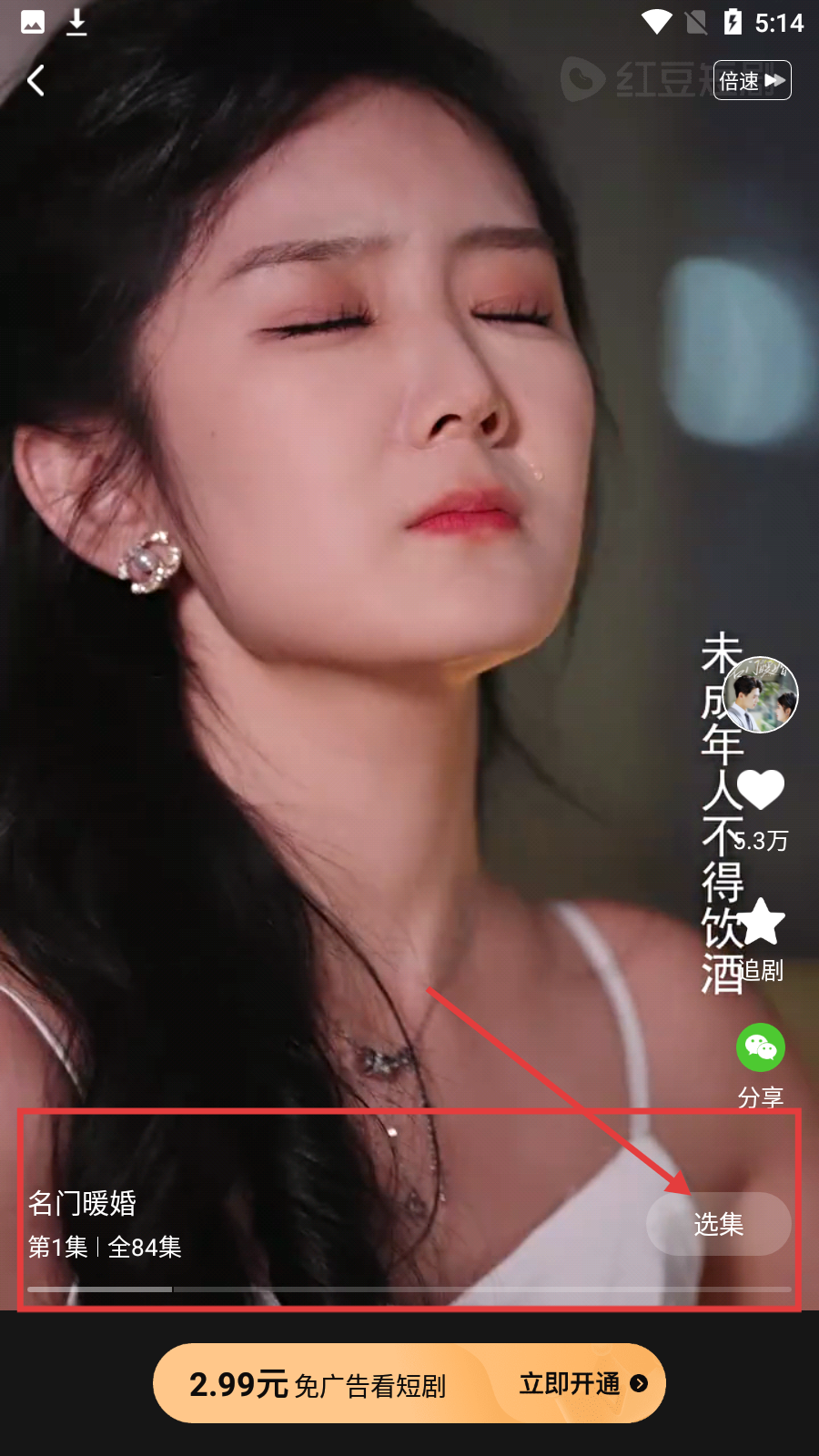Open the 倍速 playback speed option
This screenshot has height=1456, width=819.
click(x=752, y=81)
